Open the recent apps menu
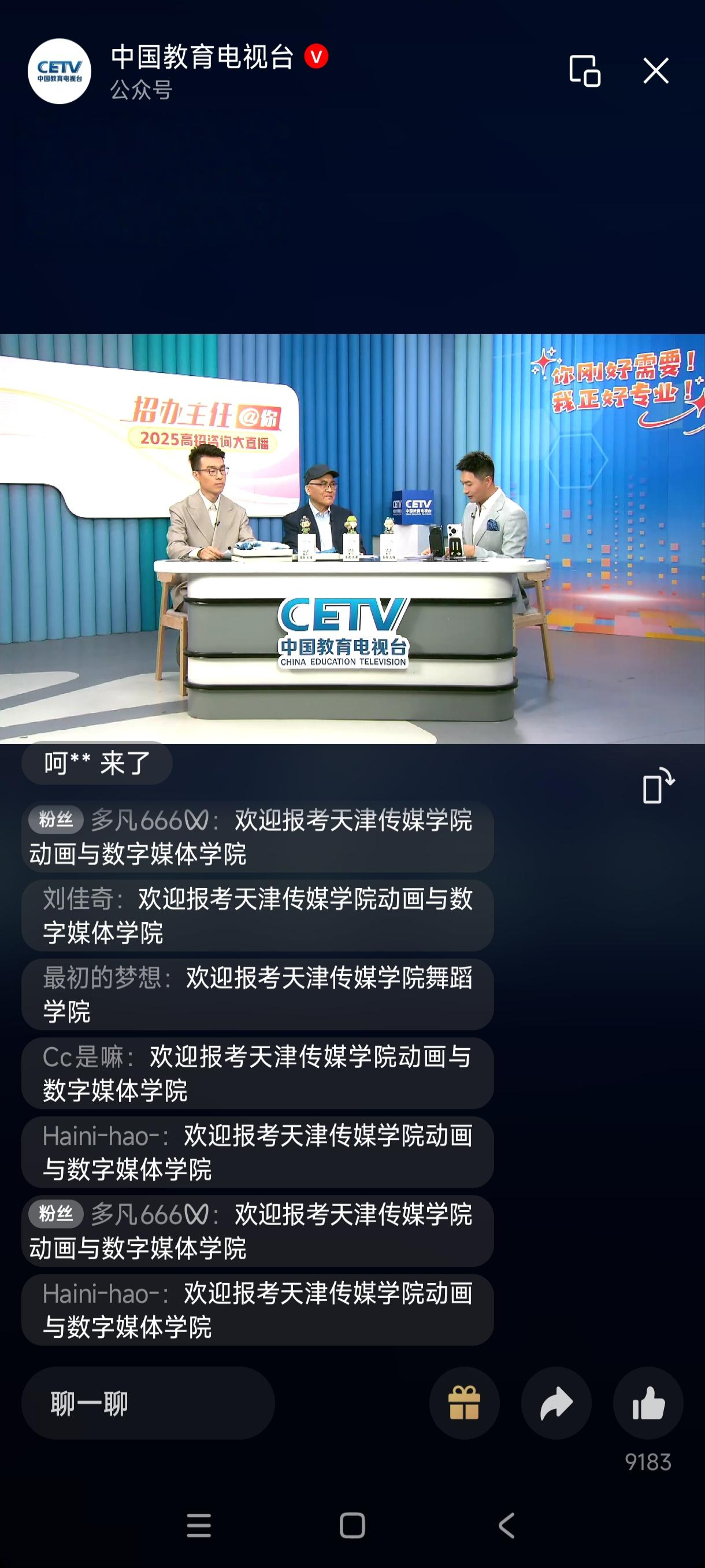Image resolution: width=705 pixels, height=1568 pixels. (x=199, y=1525)
